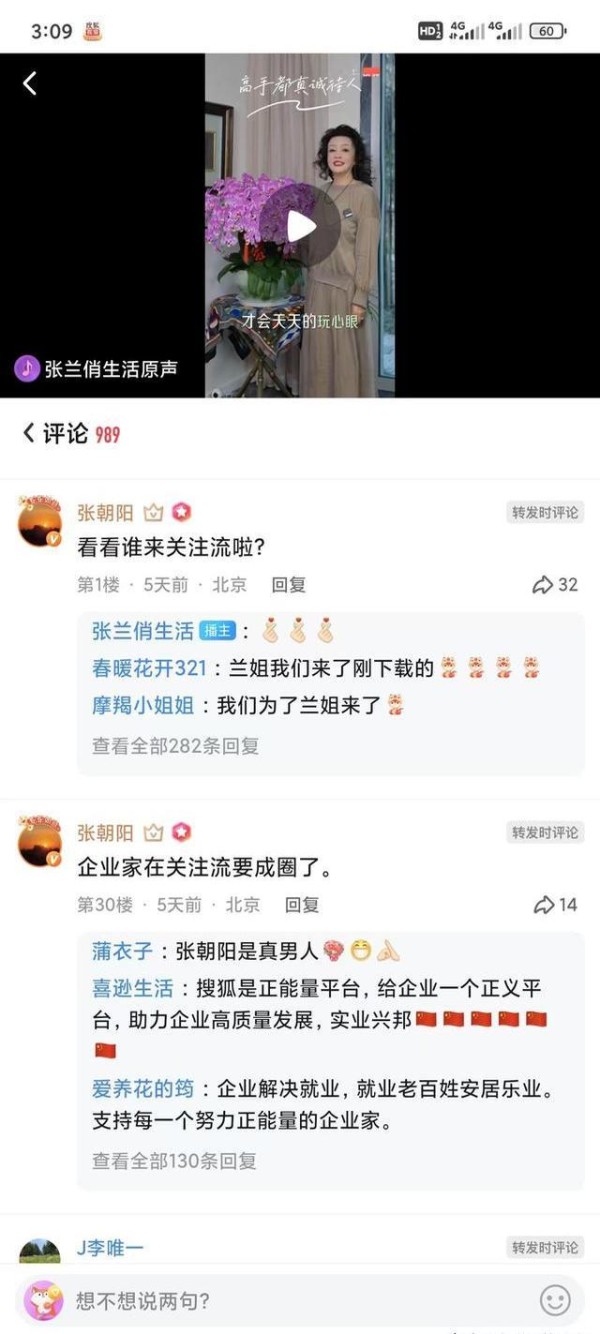Open 张兰俏生活 author reply name
This screenshot has width=600, height=1334.
click(143, 631)
